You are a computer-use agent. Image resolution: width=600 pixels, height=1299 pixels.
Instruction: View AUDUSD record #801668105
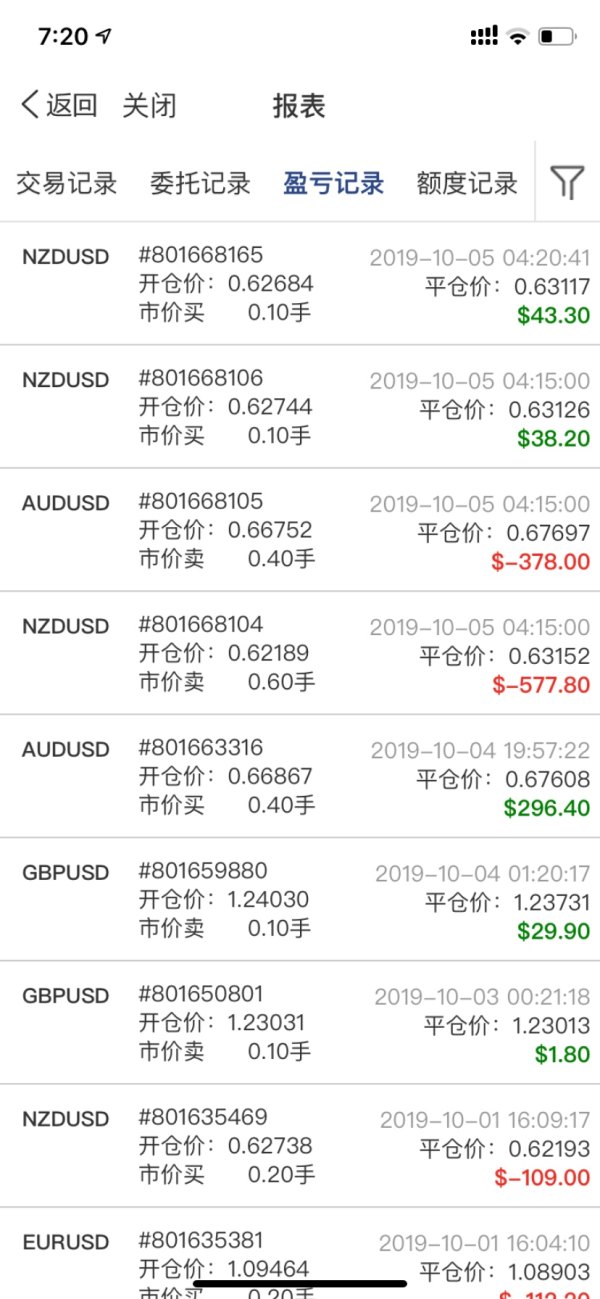(300, 531)
